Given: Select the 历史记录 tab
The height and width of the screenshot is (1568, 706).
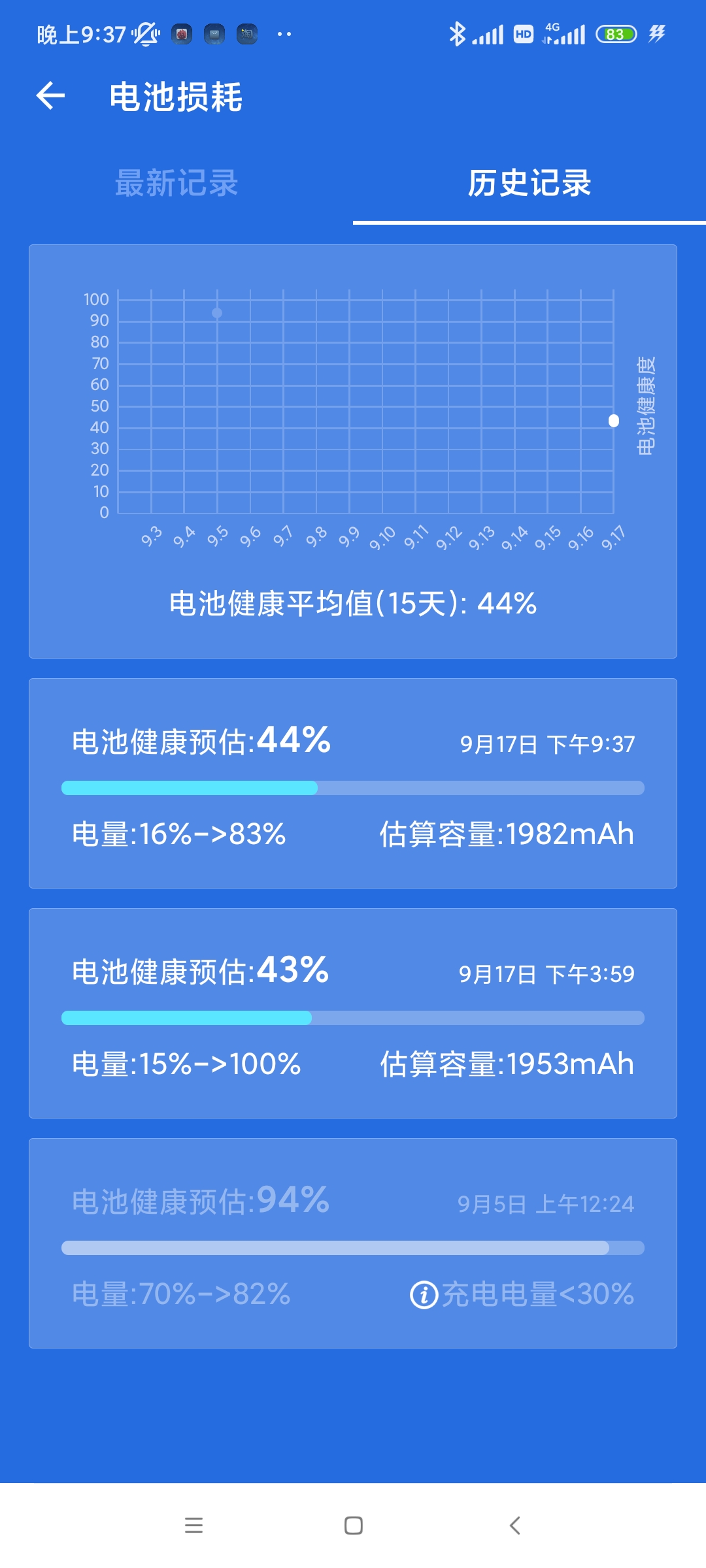Looking at the screenshot, I should click(x=529, y=183).
